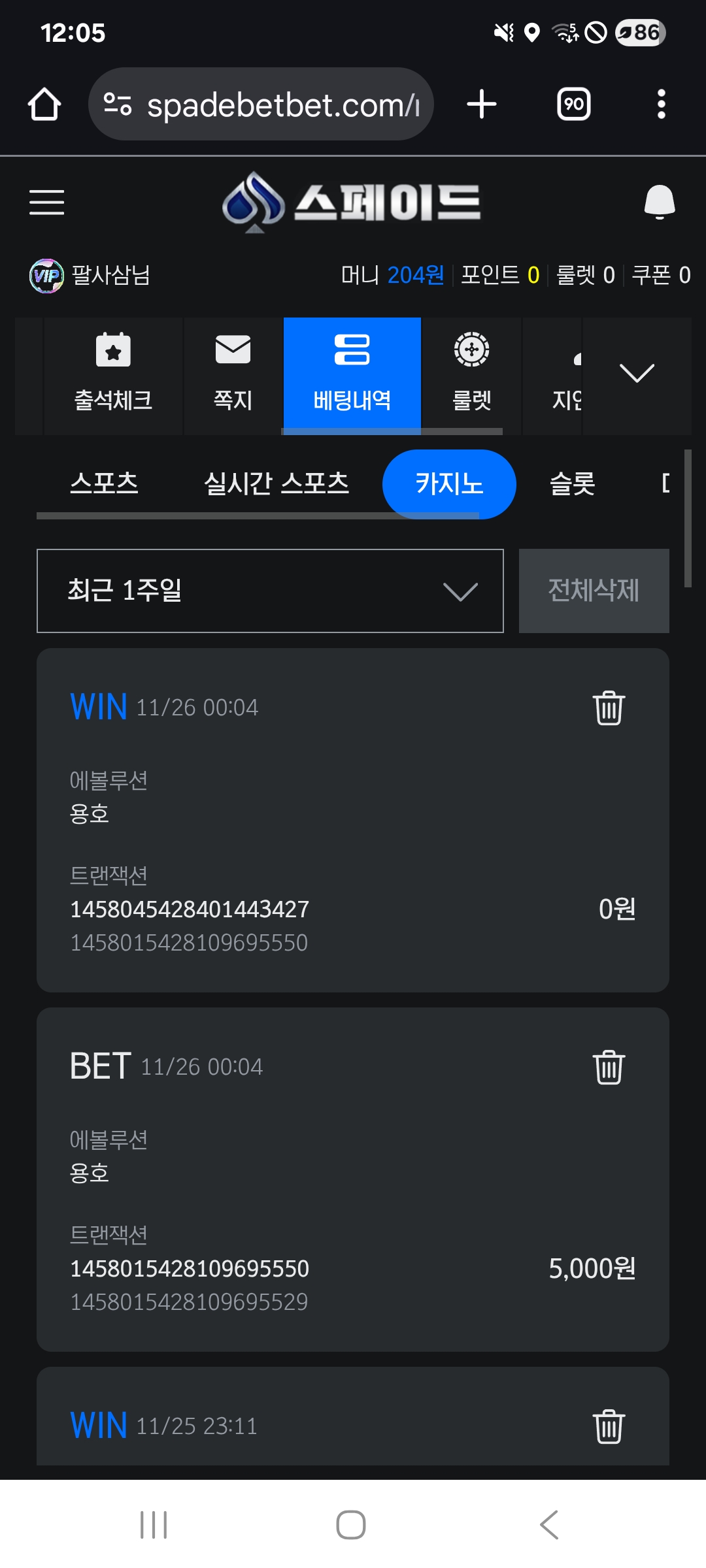This screenshot has height=1568, width=706.
Task: Expand the menu row with the chevron
Action: pos(636,374)
